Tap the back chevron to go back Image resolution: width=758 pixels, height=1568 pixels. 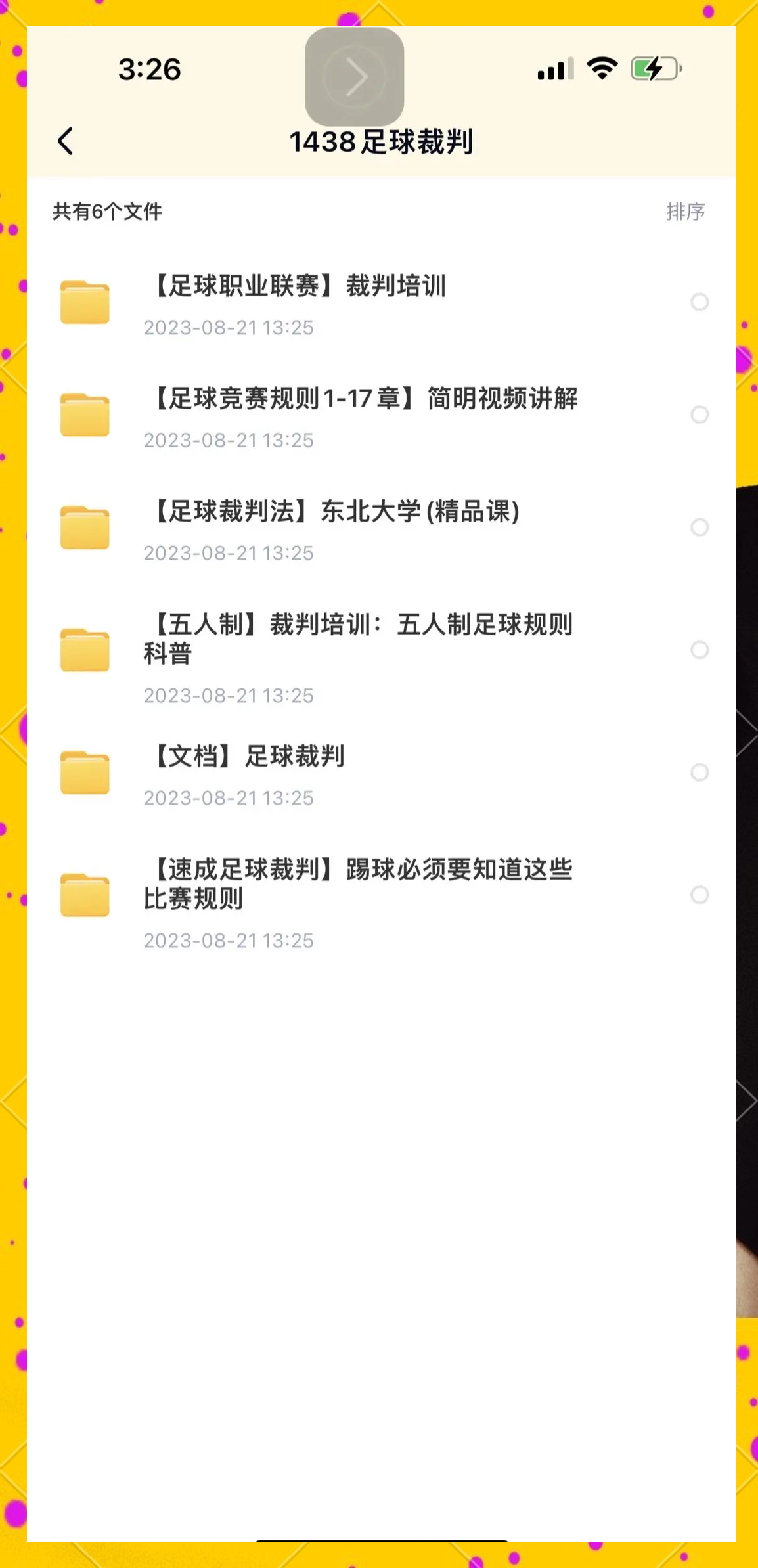66,141
